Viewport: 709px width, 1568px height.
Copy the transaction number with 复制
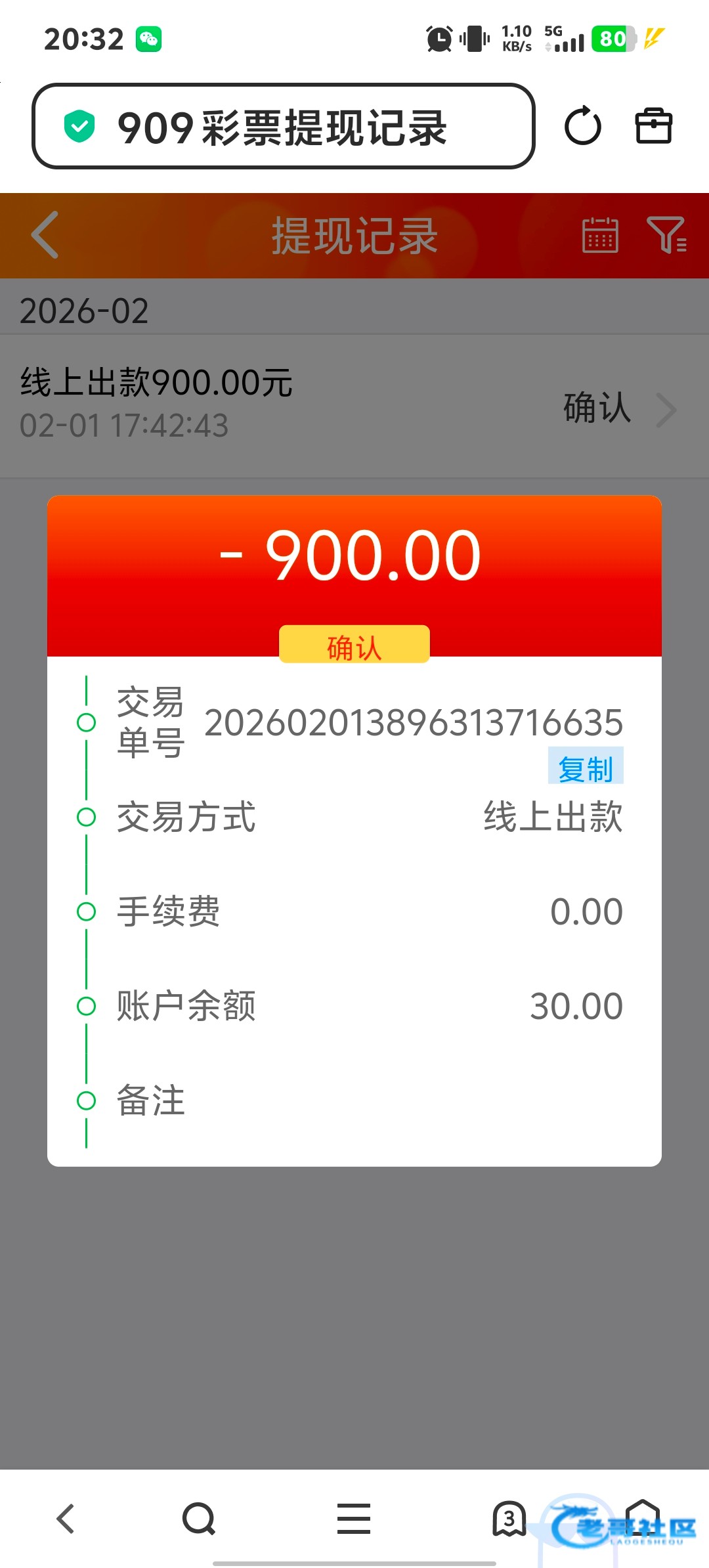[x=585, y=767]
